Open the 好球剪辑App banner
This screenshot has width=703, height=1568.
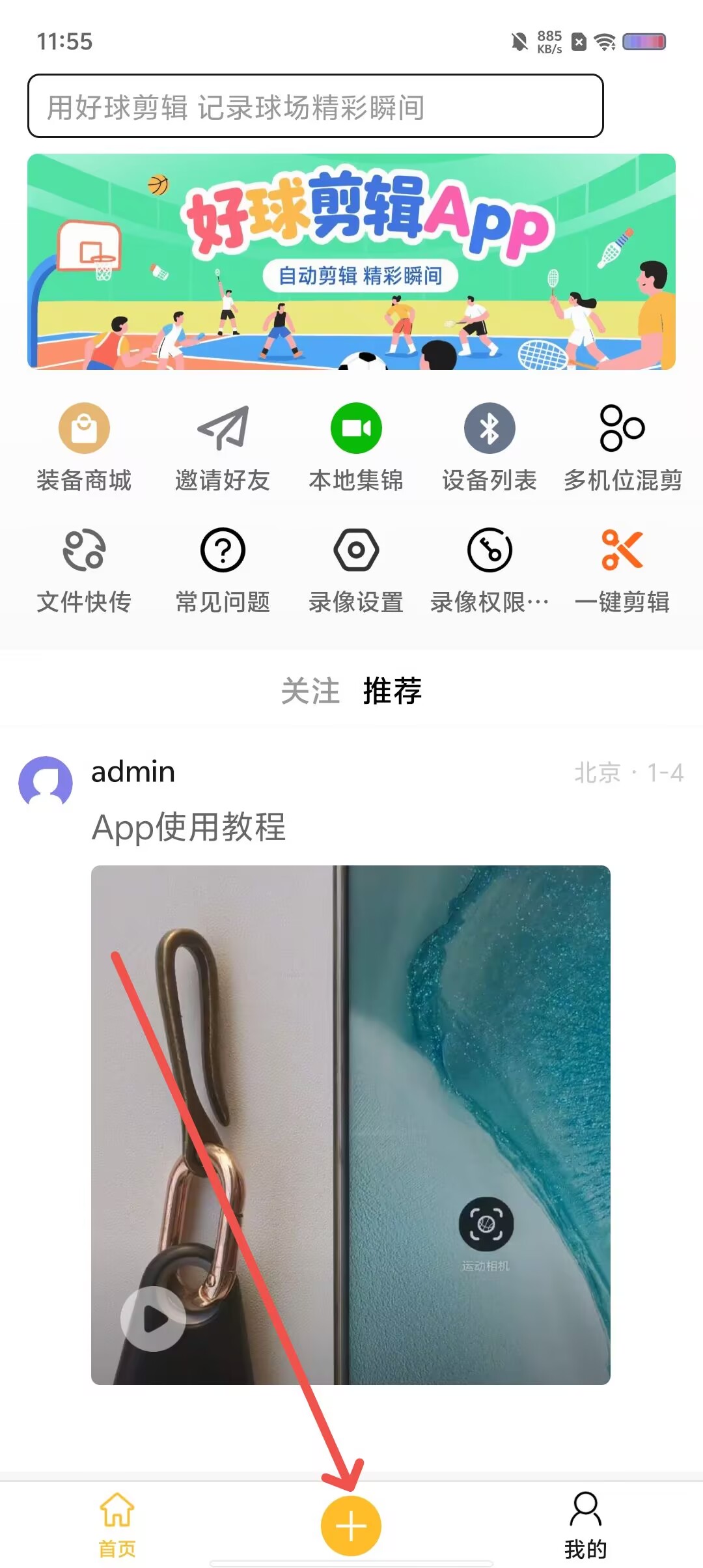(351, 262)
